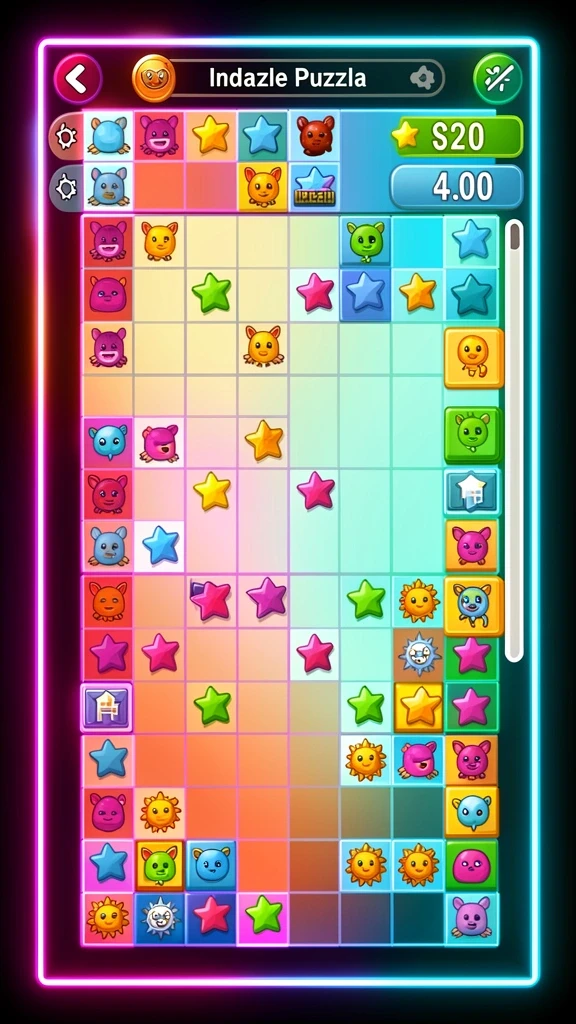Select the orange chick tile in the right column
The image size is (576, 1024).
(x=473, y=358)
